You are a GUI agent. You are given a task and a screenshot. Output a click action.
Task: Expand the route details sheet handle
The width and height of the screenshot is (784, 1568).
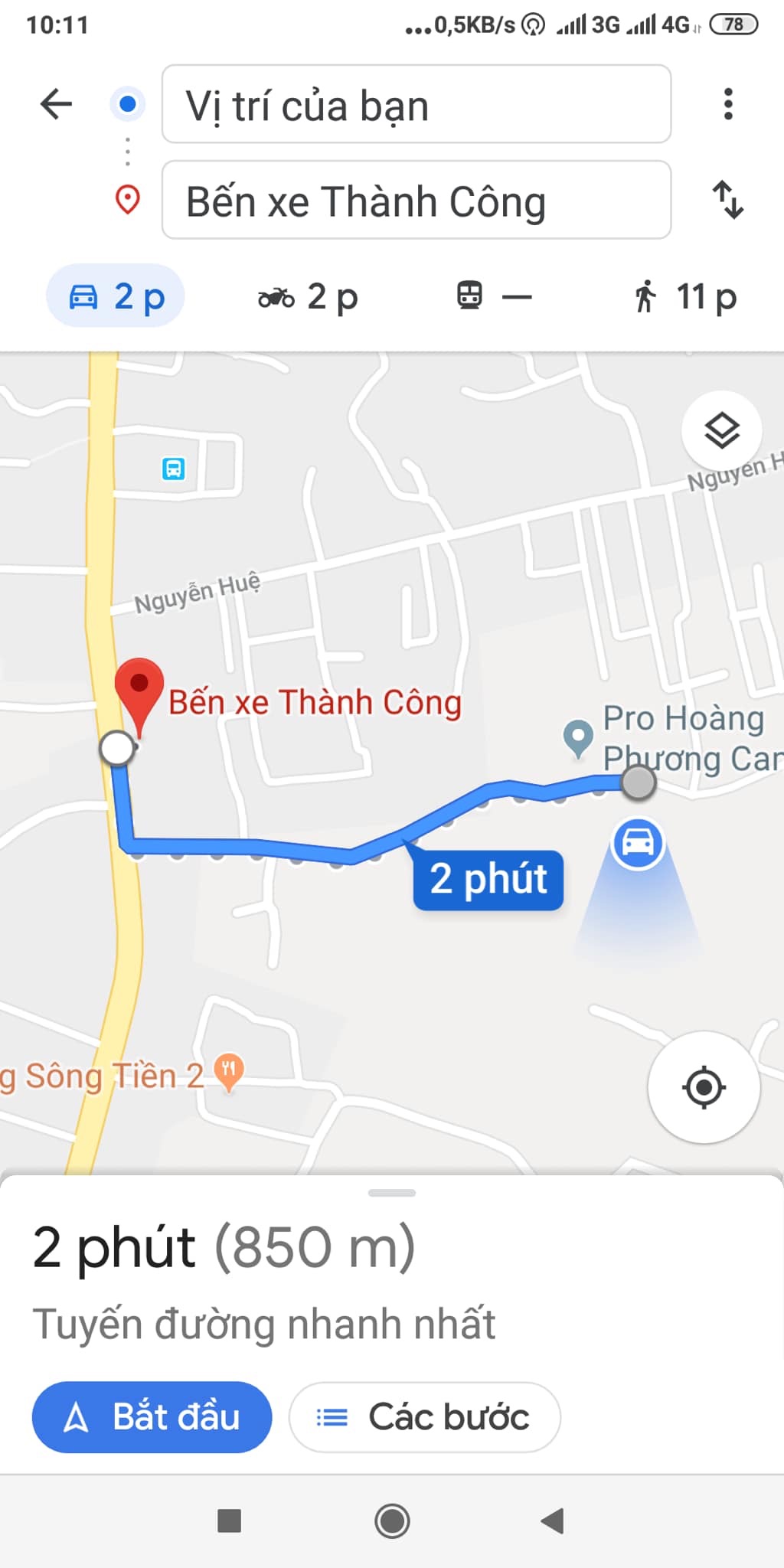(391, 1193)
